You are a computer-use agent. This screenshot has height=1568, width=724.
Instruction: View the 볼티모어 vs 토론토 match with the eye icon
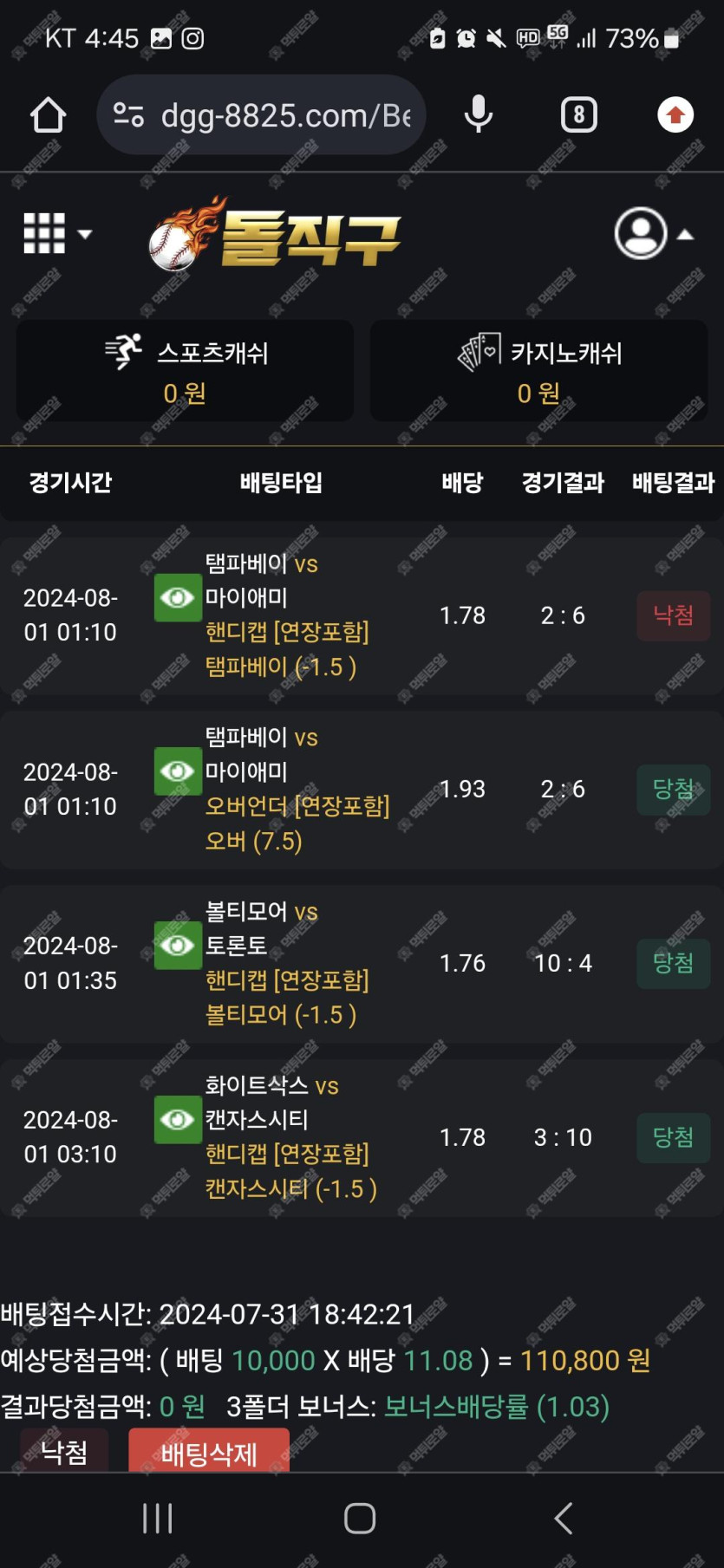coord(177,946)
